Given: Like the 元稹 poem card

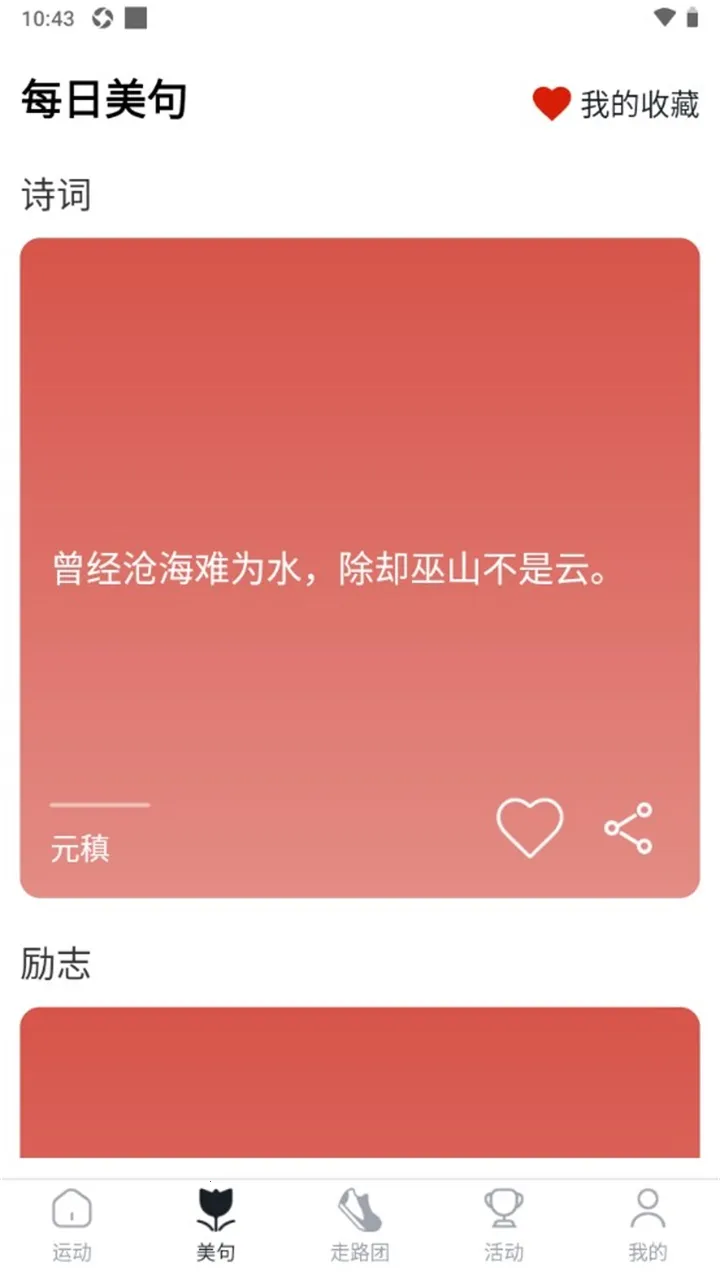Looking at the screenshot, I should point(529,827).
